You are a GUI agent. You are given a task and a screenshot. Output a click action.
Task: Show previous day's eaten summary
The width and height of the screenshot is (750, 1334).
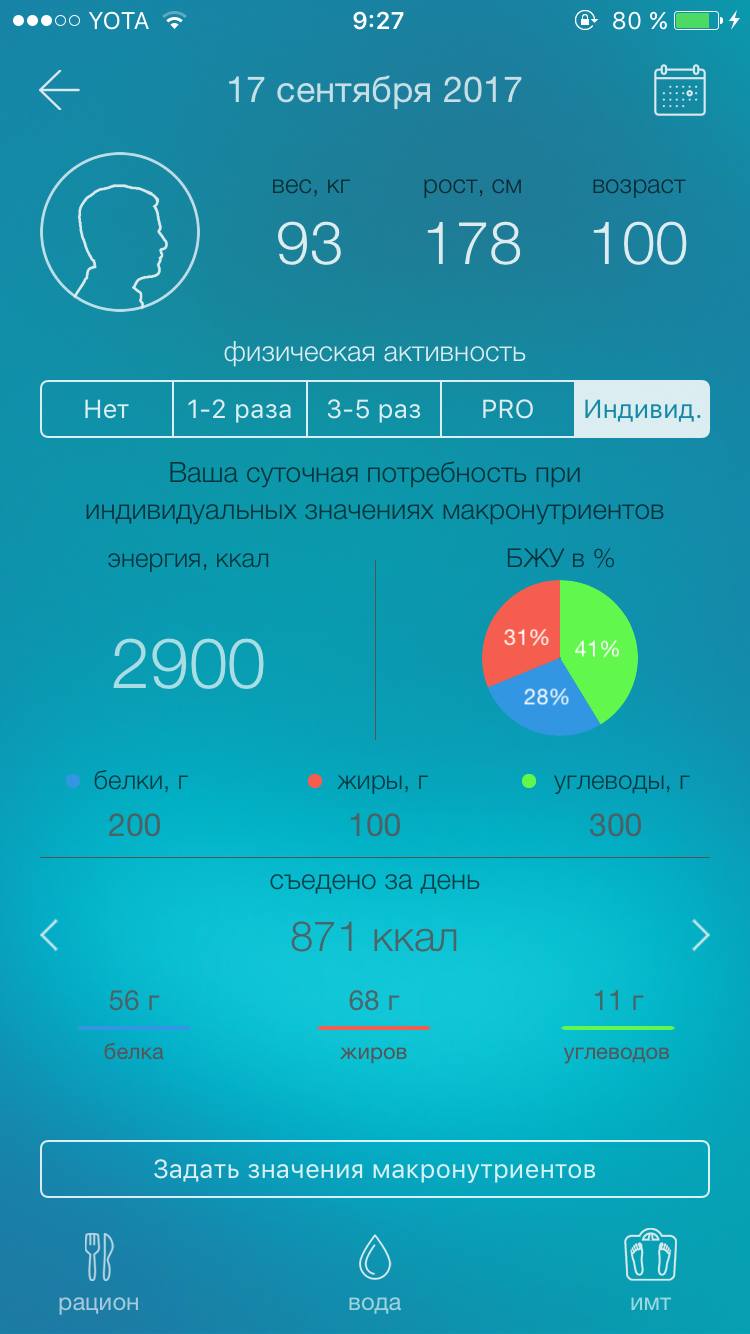50,936
